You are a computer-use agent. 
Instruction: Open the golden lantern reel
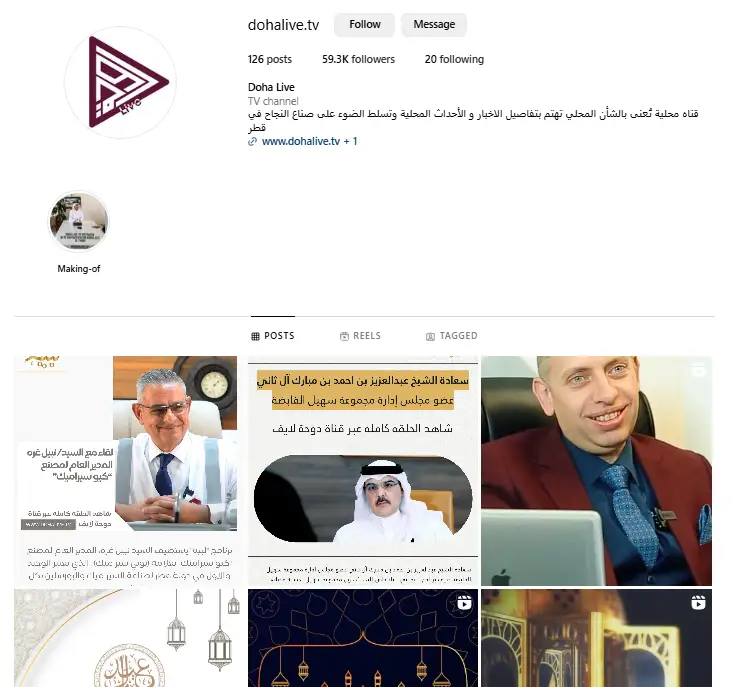[x=596, y=638]
